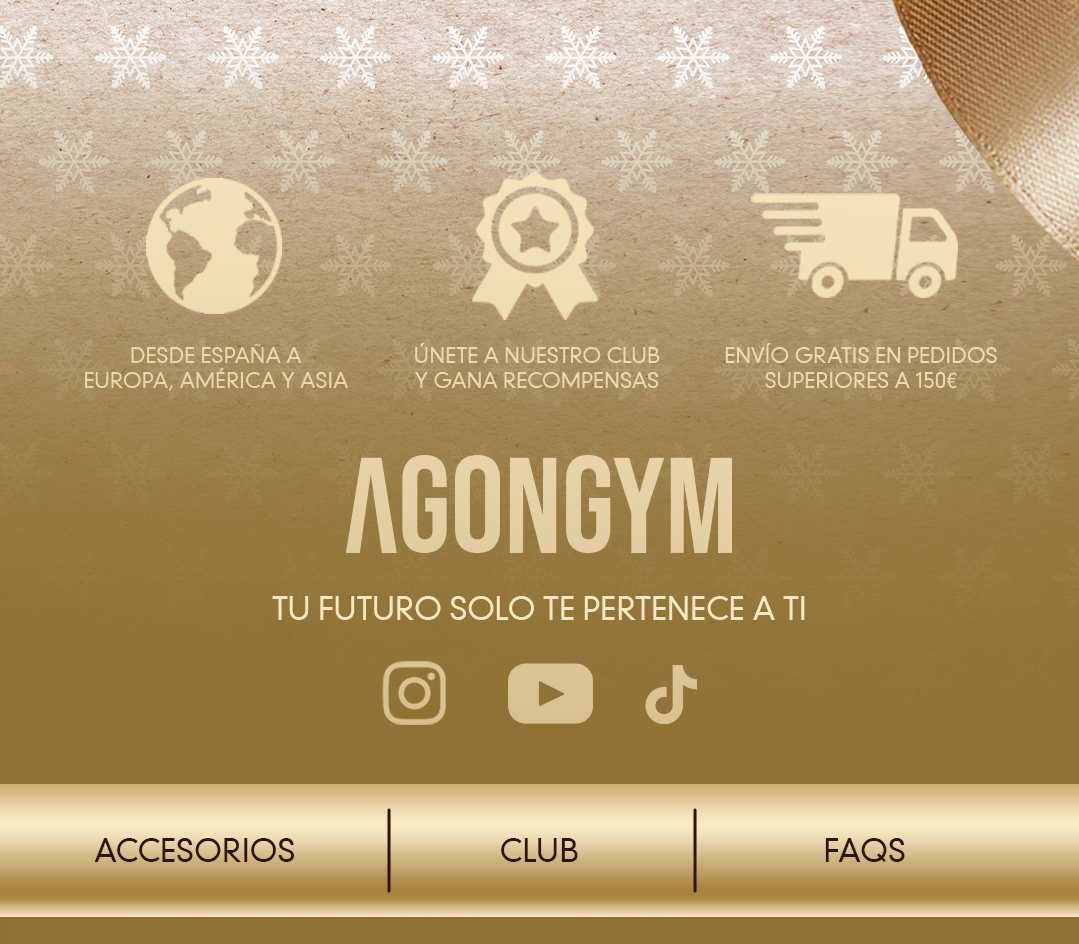View the FAQs page

(864, 851)
